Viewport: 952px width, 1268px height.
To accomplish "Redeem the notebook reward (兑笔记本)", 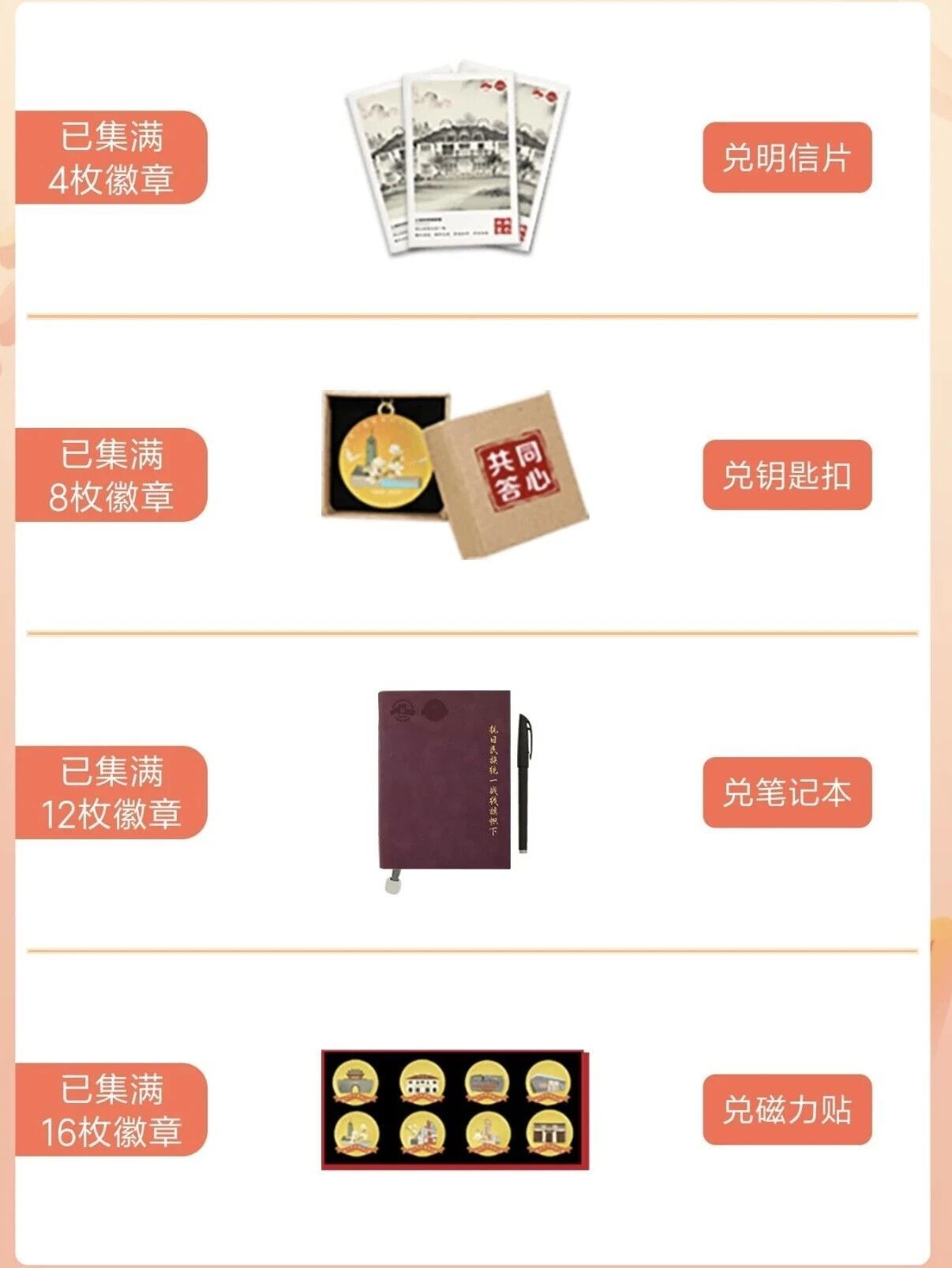I will pyautogui.click(x=786, y=792).
